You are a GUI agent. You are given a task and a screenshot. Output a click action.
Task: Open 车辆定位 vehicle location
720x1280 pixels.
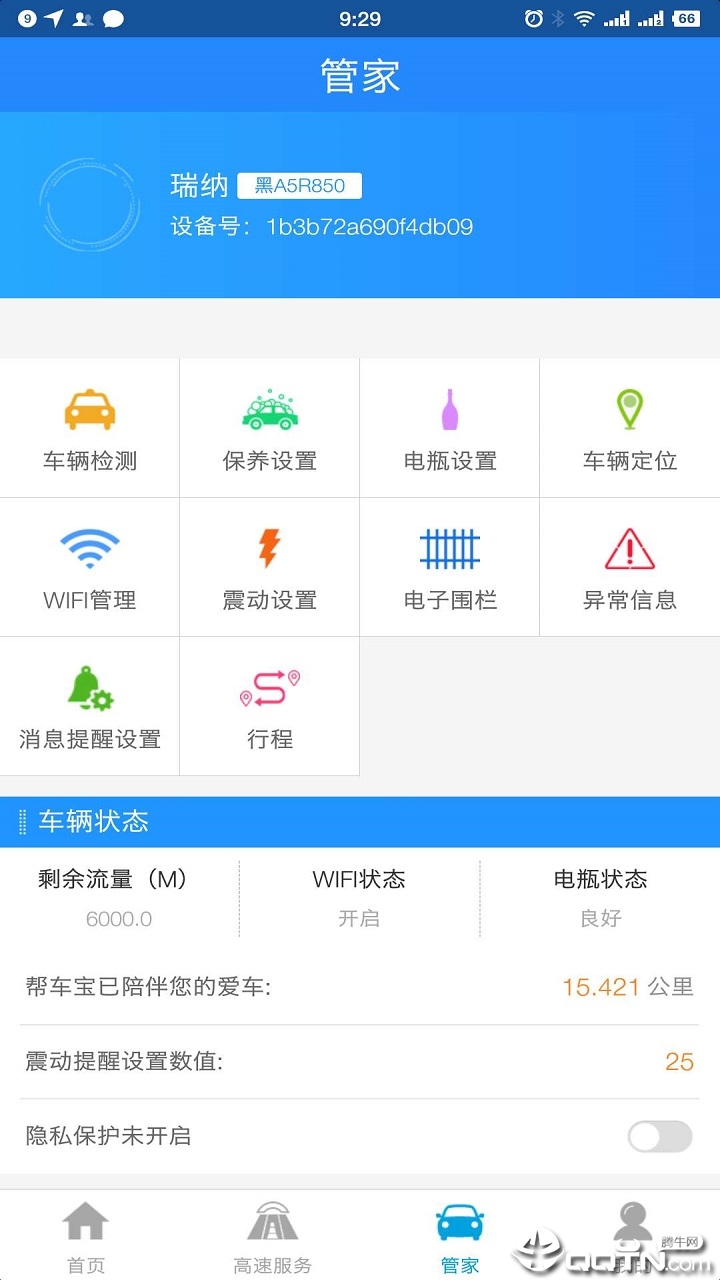point(630,428)
